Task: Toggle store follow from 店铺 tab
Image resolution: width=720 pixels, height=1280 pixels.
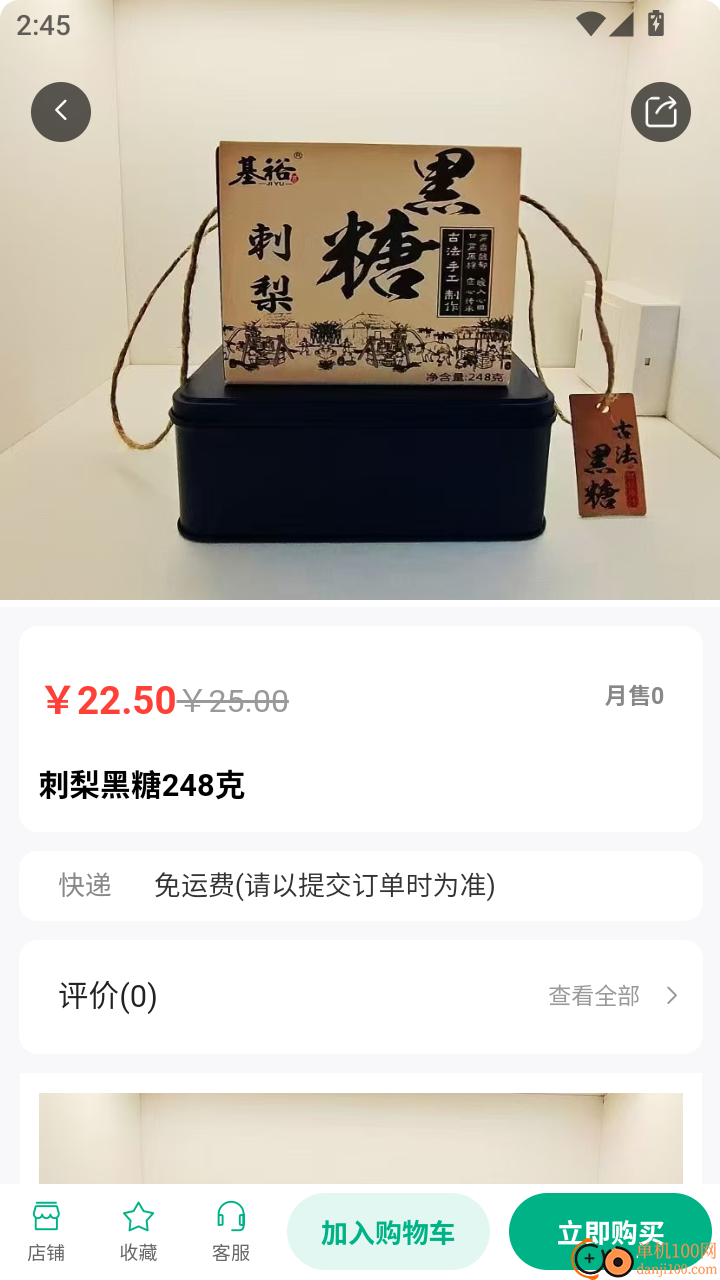Action: 46,1230
